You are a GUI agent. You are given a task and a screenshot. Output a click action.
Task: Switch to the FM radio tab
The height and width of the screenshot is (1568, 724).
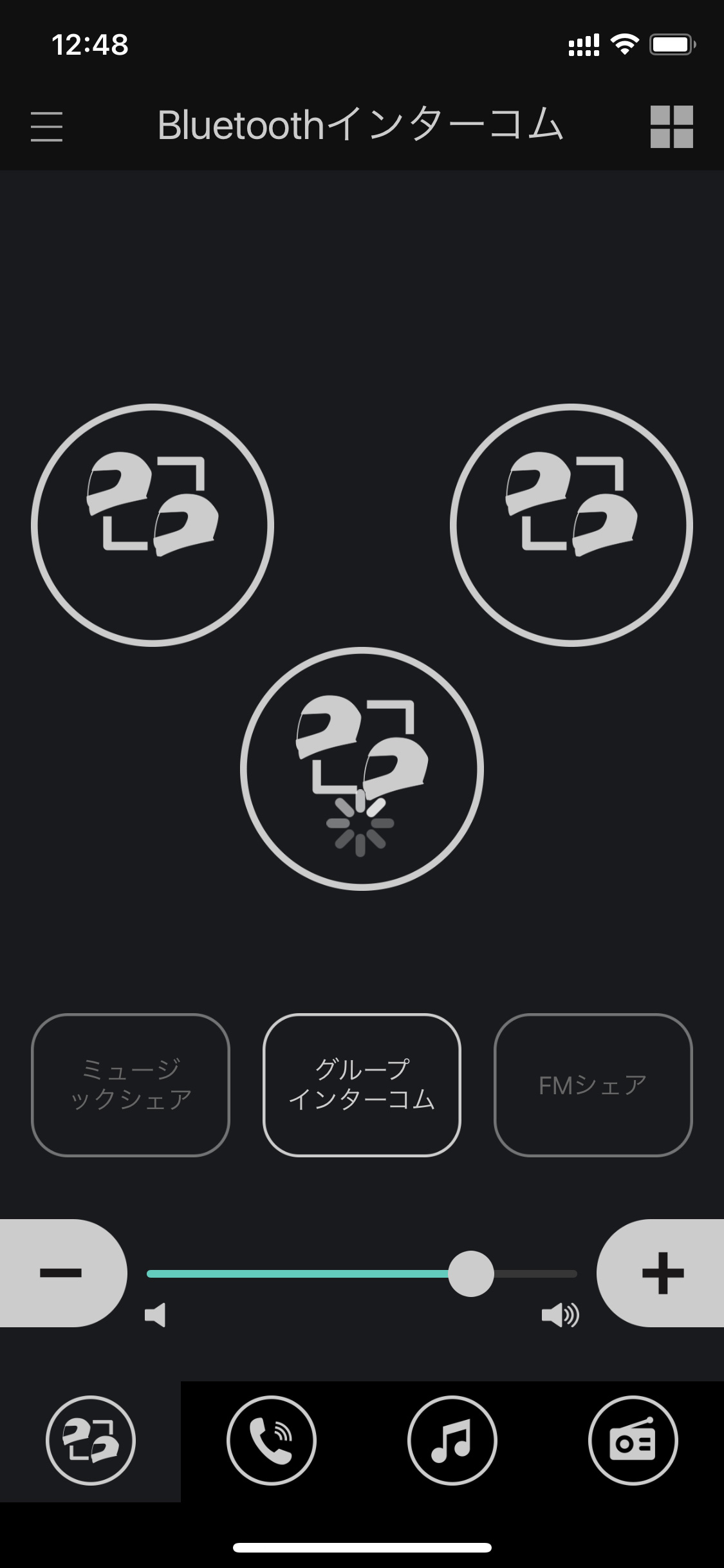click(633, 1441)
